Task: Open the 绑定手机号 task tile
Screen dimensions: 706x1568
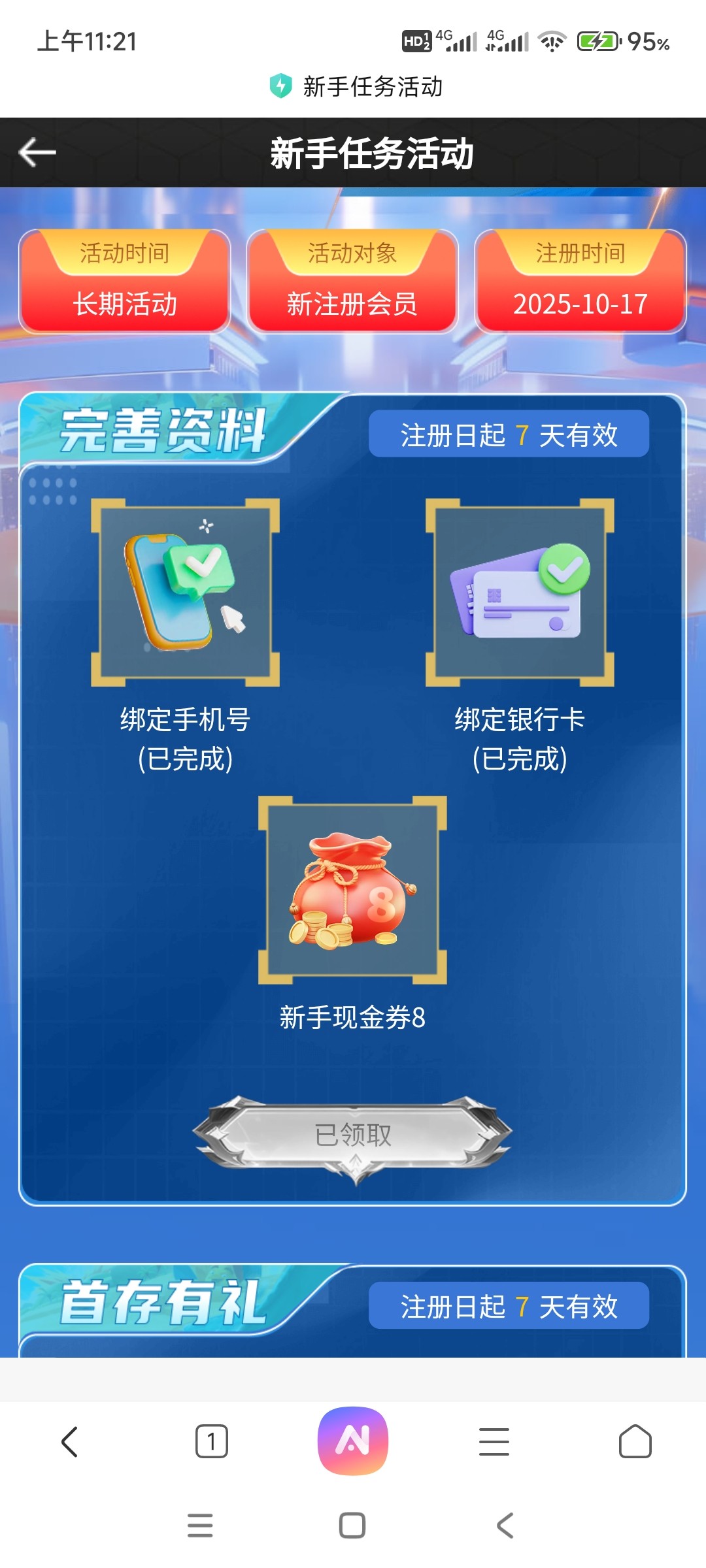Action: (185, 593)
